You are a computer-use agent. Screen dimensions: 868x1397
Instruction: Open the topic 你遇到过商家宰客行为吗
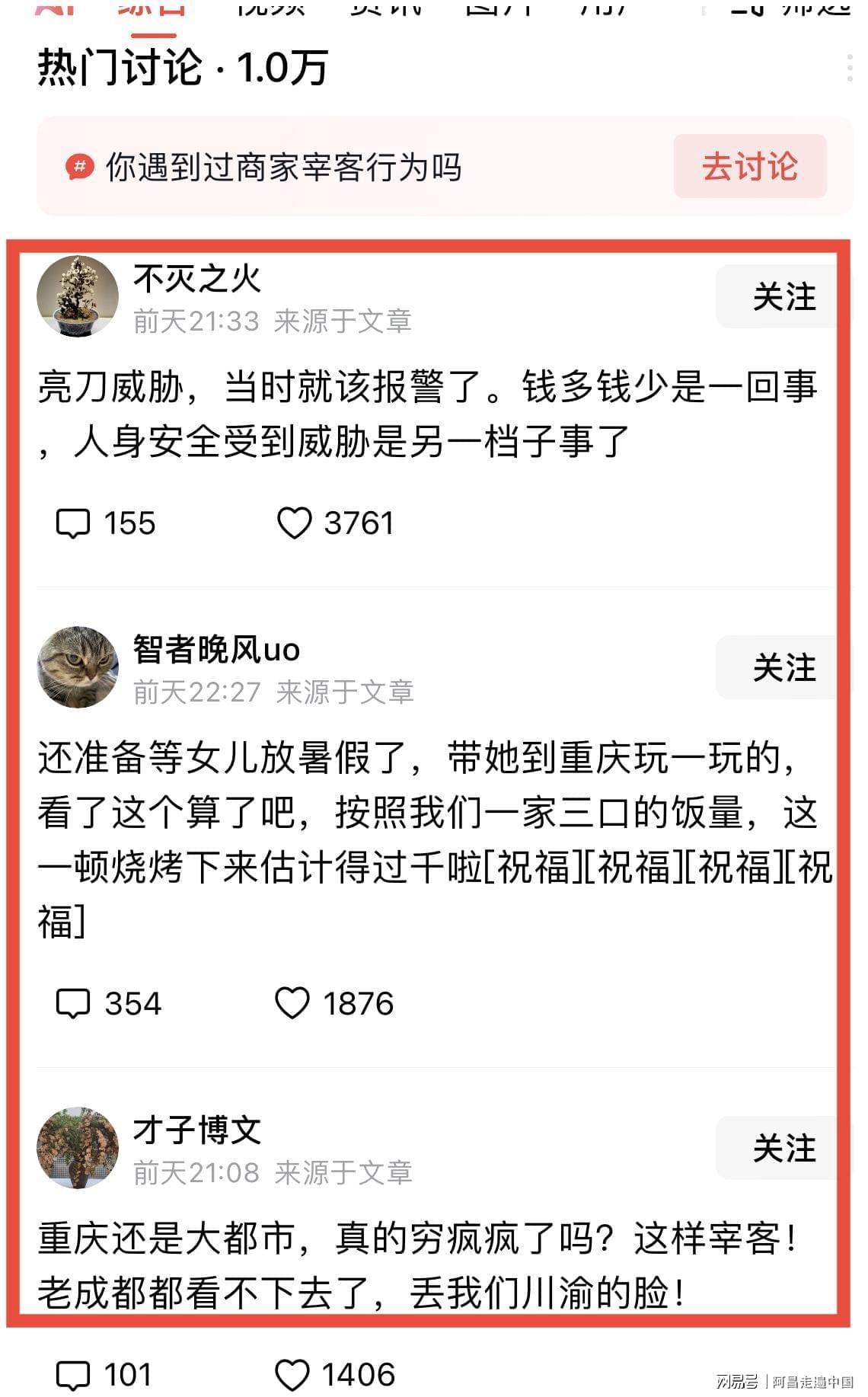click(x=283, y=168)
